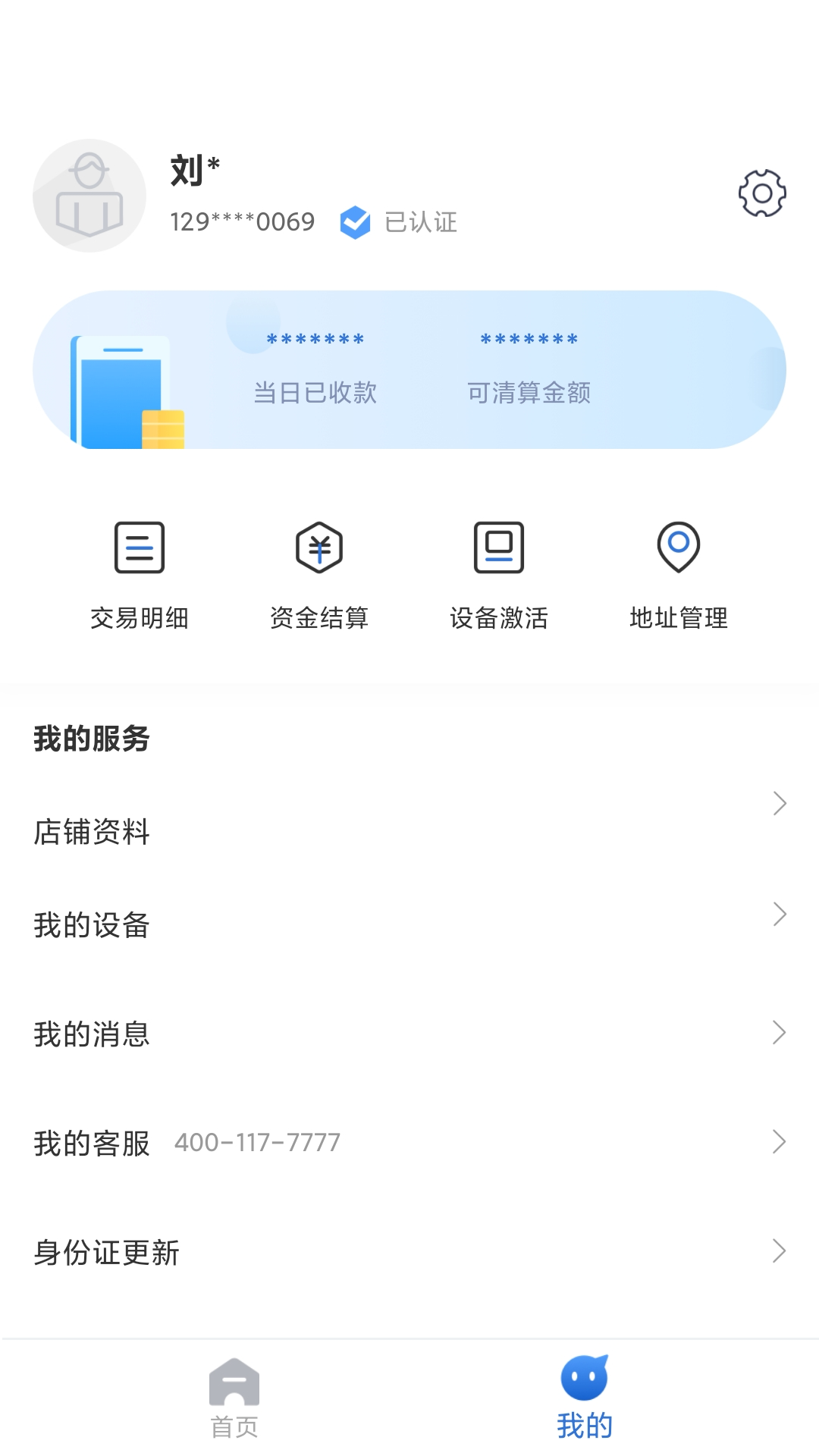819x1456 pixels.
Task: Open 设备激活 device activation icon
Action: click(x=499, y=548)
